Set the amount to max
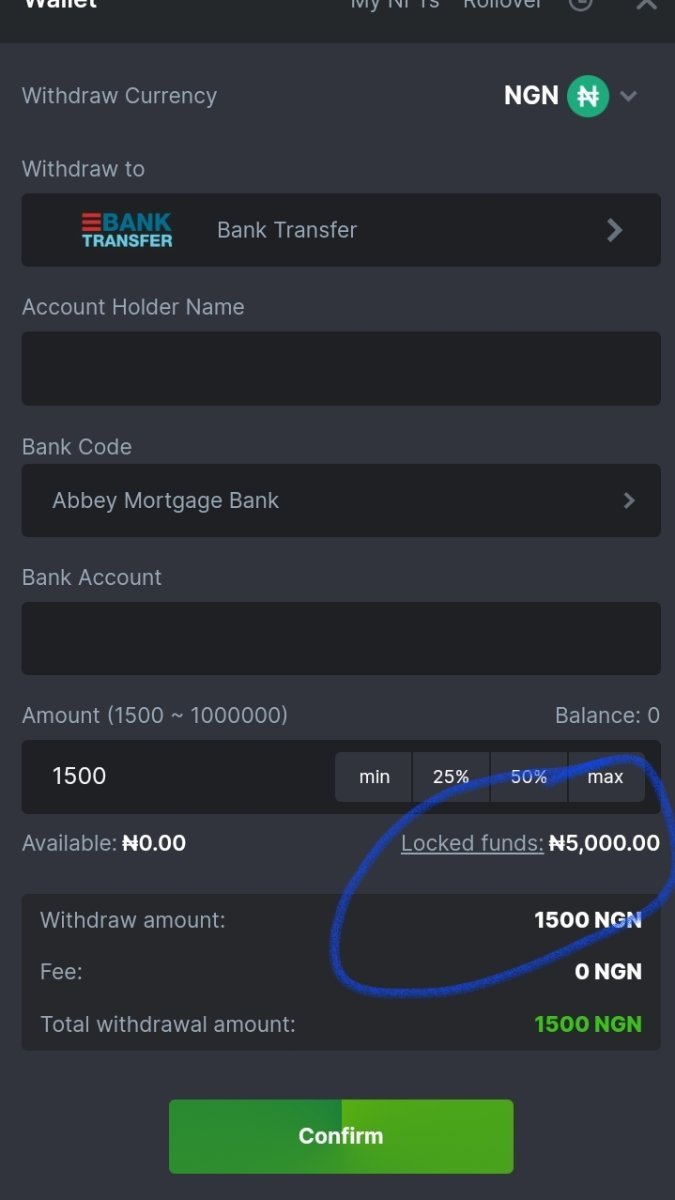Image resolution: width=675 pixels, height=1200 pixels. (x=606, y=777)
